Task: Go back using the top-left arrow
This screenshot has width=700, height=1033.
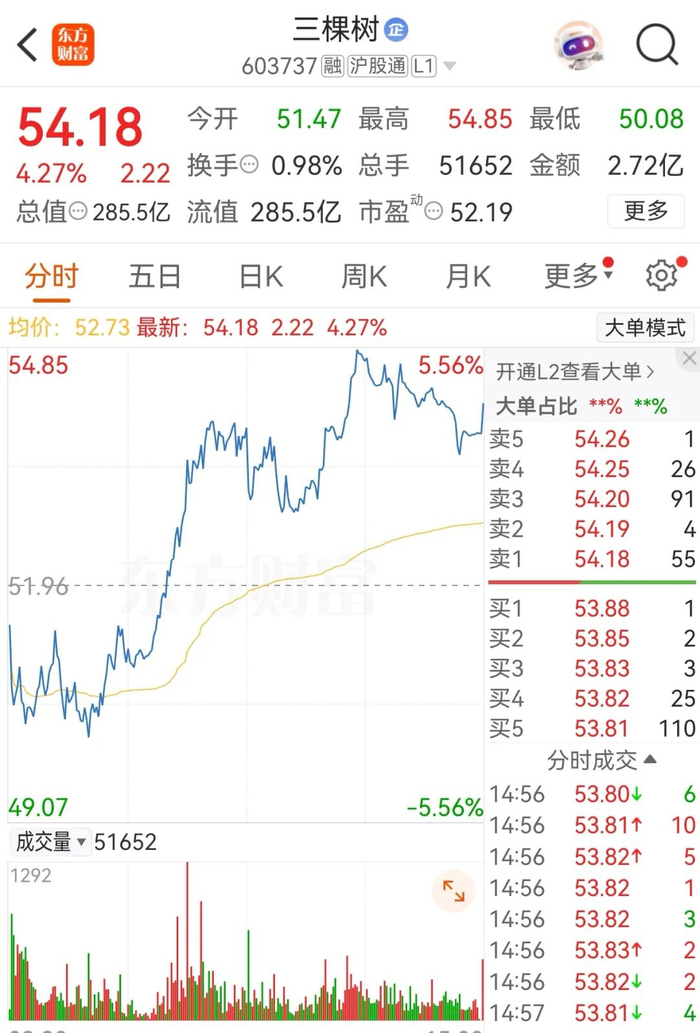Action: pos(28,44)
